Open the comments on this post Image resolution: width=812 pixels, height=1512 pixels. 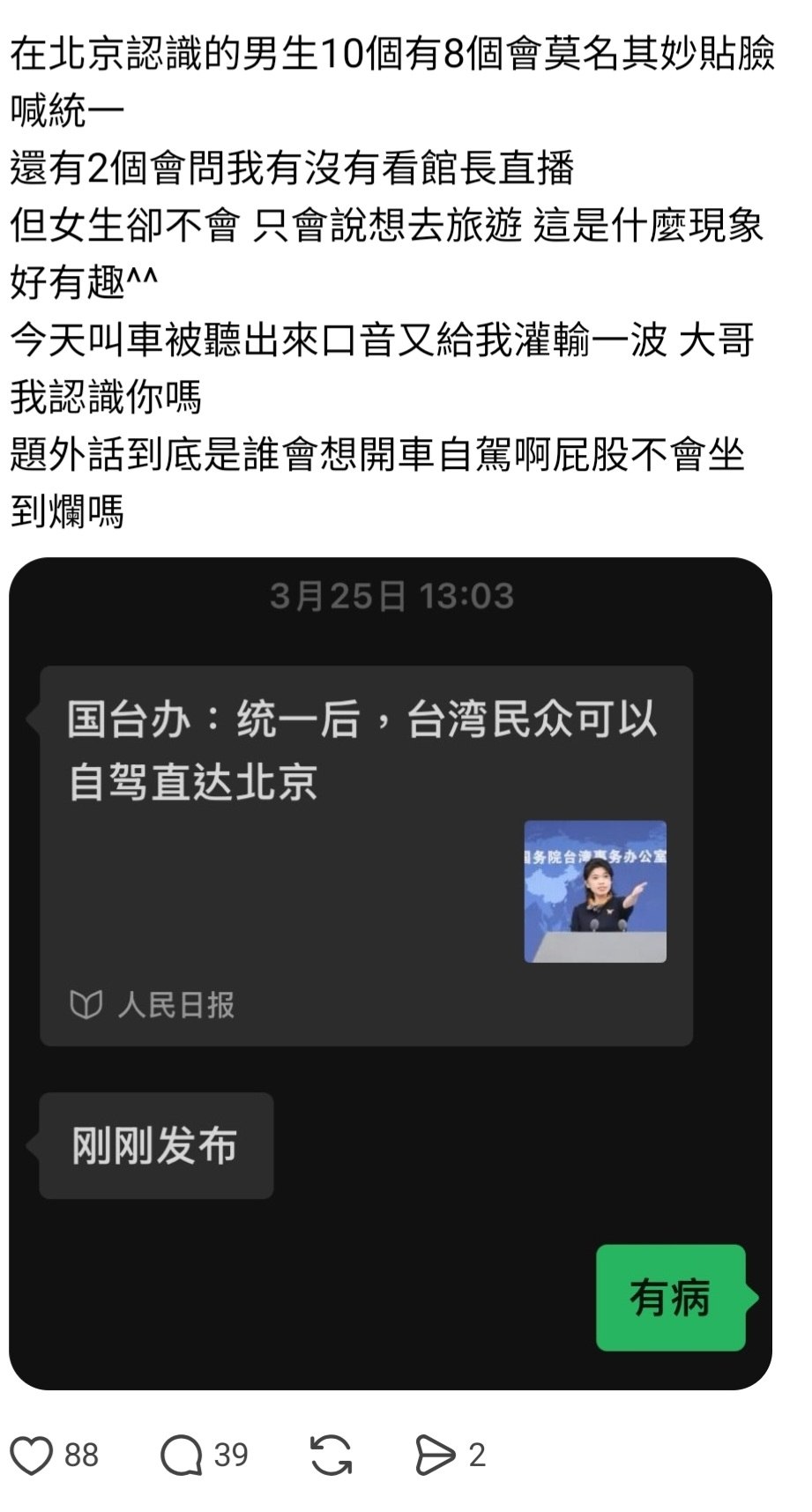[x=182, y=1455]
